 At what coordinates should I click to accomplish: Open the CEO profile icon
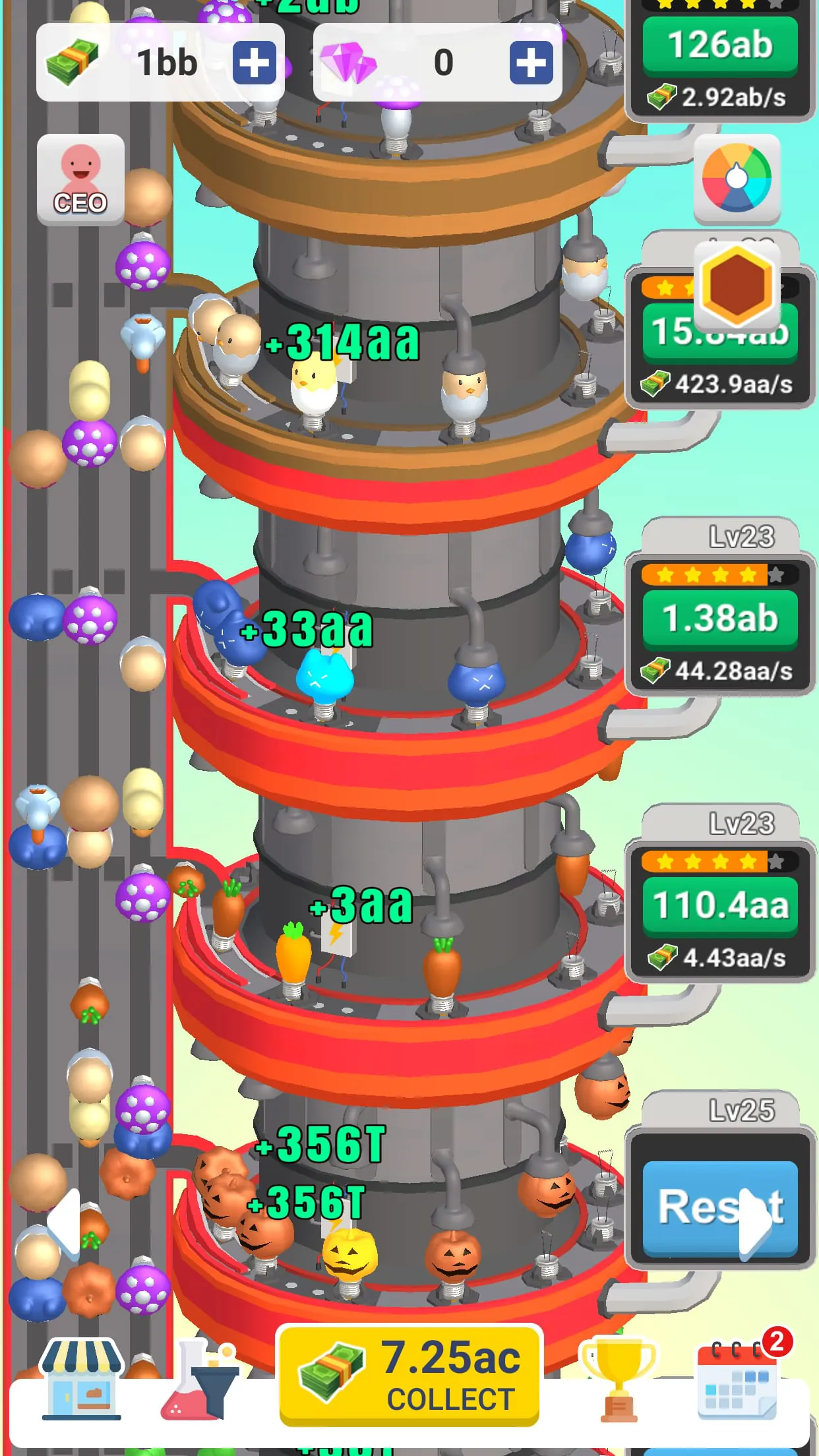pos(79,178)
